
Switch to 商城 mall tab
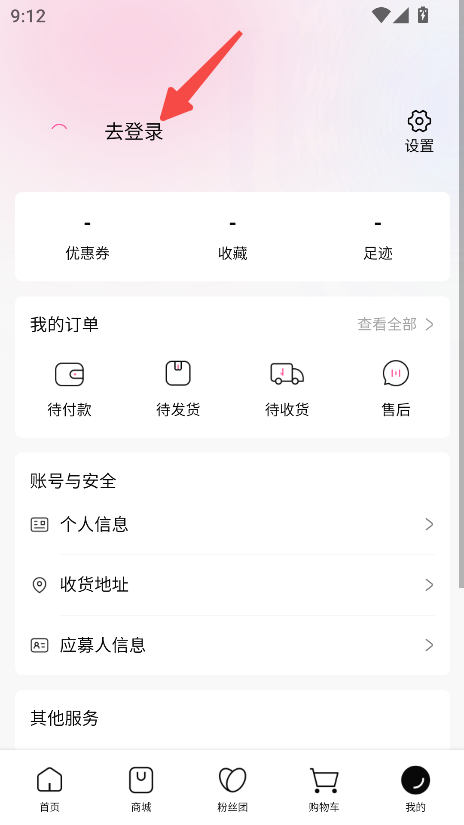tap(141, 789)
